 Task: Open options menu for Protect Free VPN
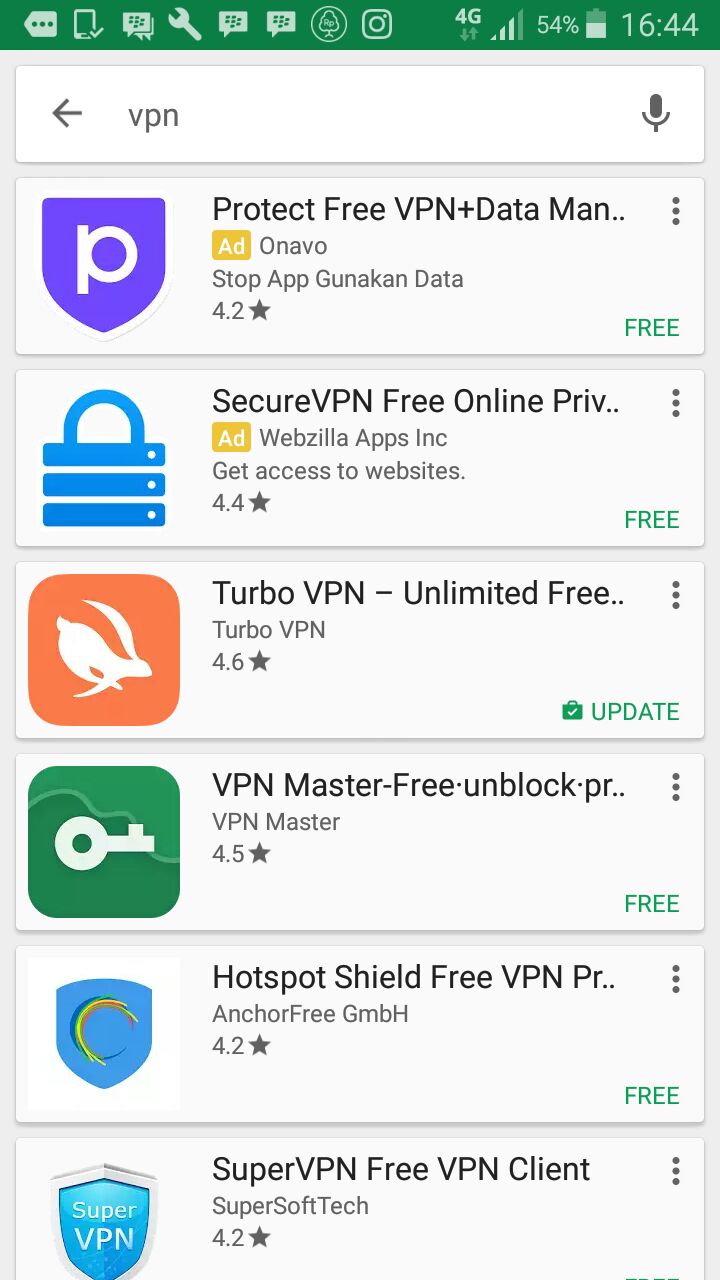pyautogui.click(x=676, y=211)
